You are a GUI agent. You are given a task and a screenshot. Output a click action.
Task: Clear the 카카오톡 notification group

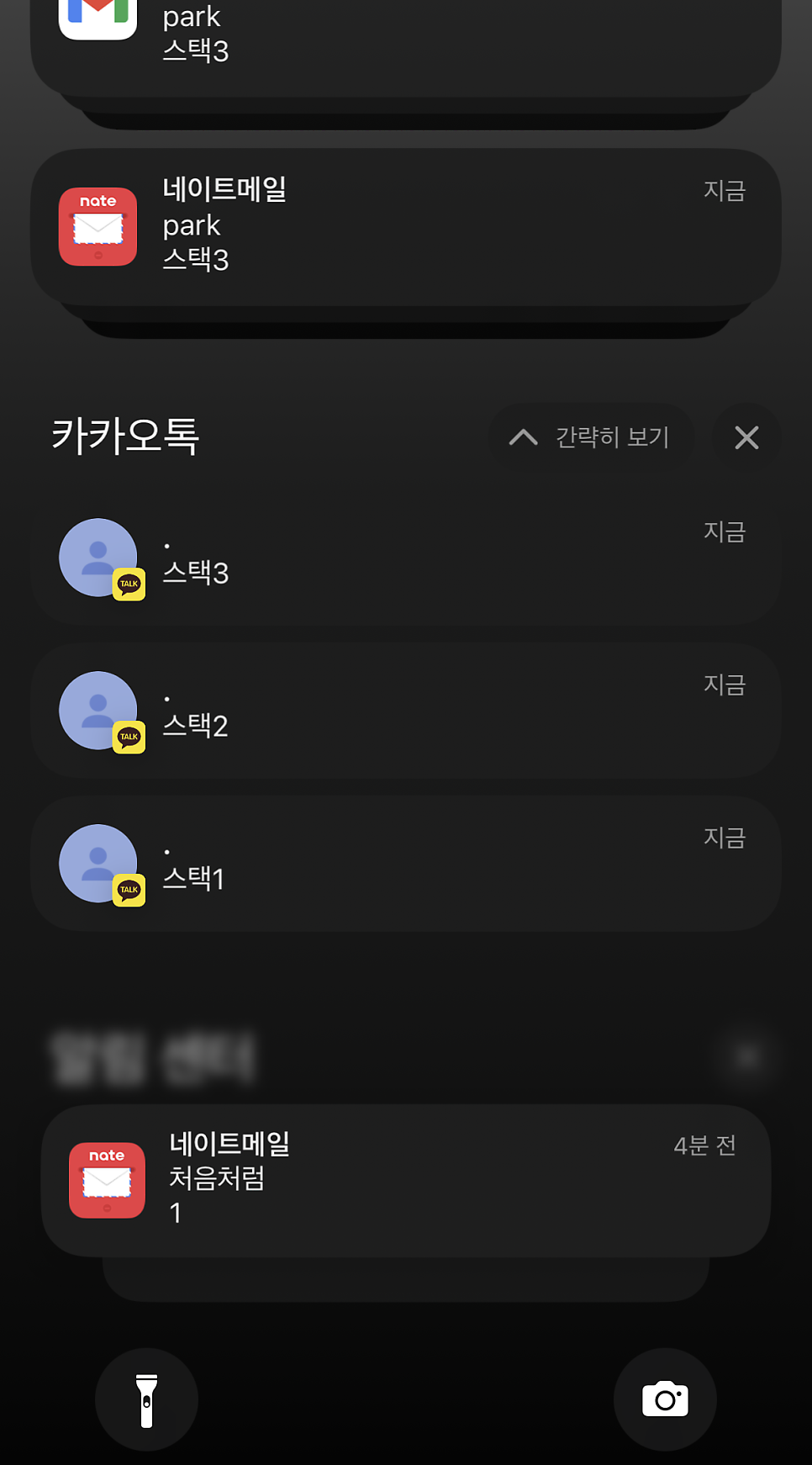point(746,437)
